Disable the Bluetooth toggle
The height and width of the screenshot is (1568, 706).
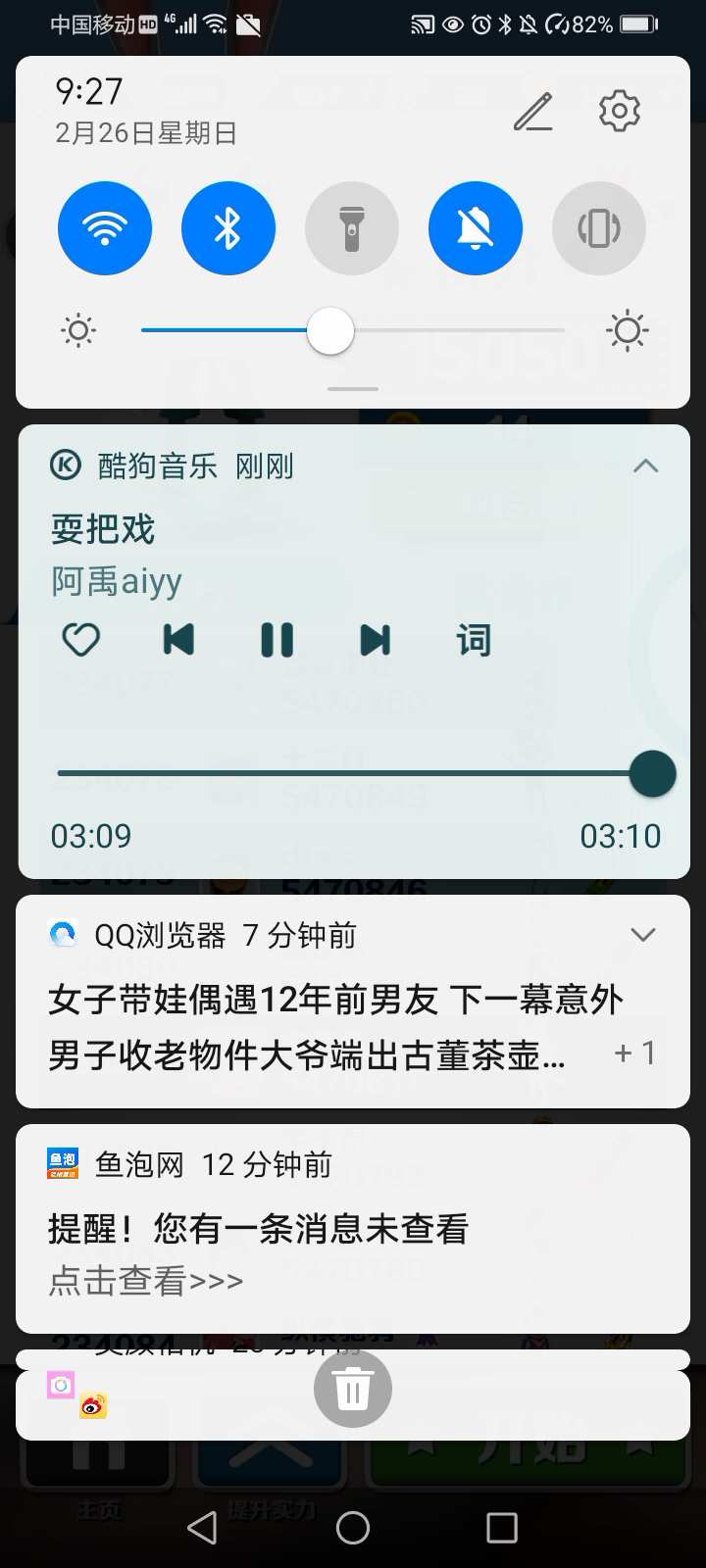228,228
